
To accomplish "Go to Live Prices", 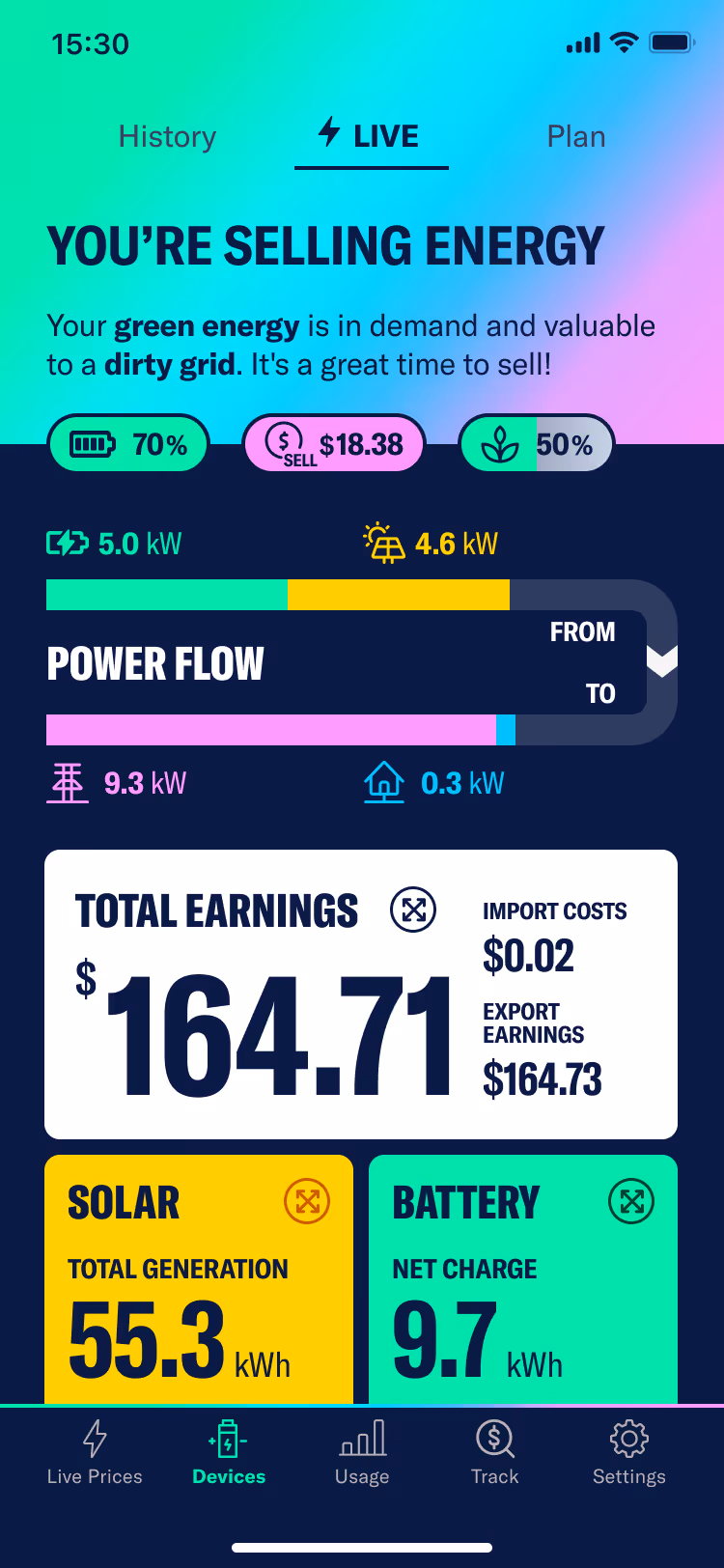I will (95, 1452).
